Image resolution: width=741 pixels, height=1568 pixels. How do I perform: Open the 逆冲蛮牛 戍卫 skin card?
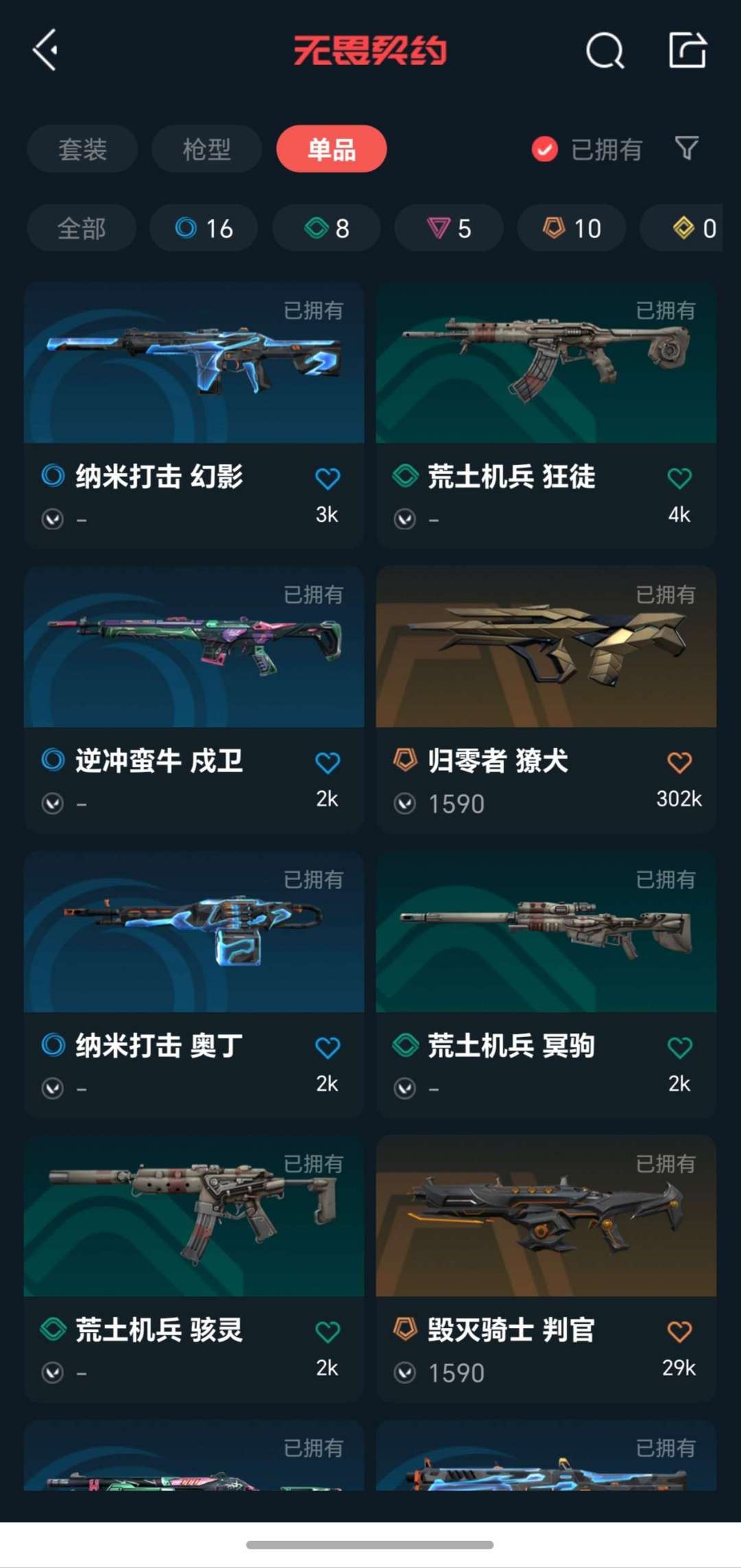[x=194, y=699]
